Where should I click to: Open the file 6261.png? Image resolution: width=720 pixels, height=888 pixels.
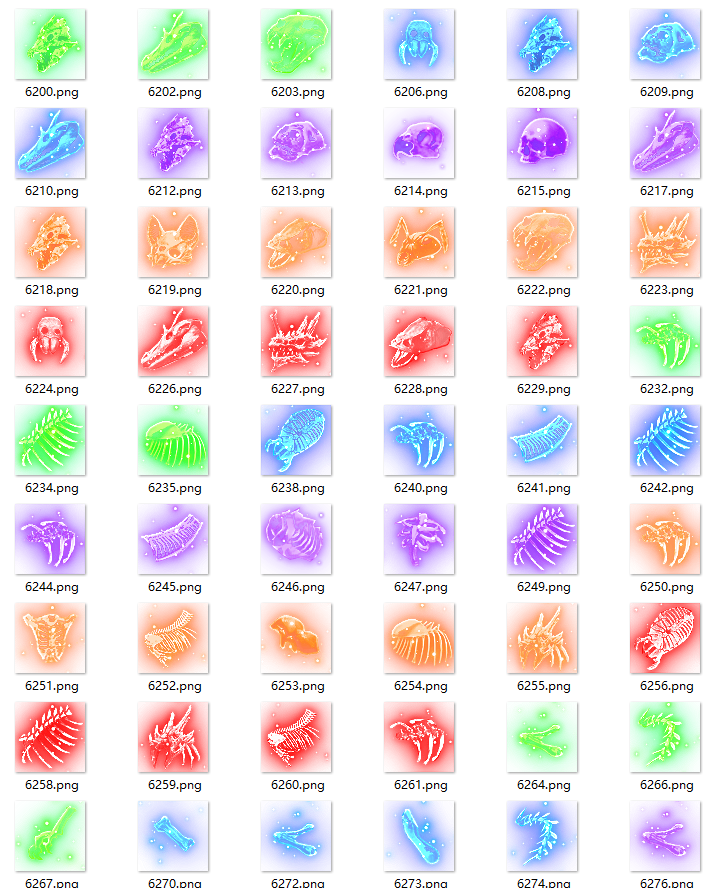tap(419, 738)
